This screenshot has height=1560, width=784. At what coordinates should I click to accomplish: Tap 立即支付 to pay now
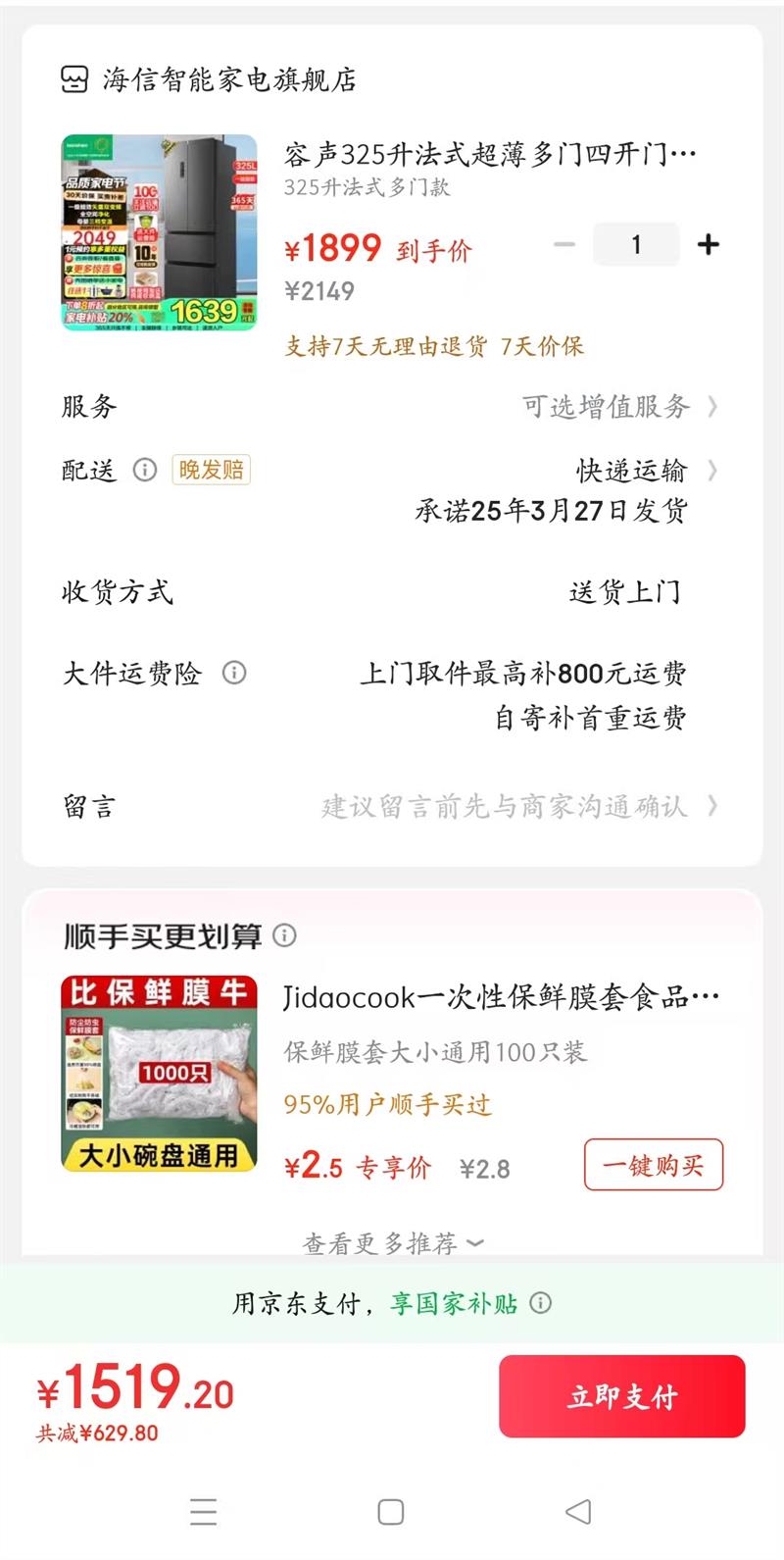pos(621,1396)
